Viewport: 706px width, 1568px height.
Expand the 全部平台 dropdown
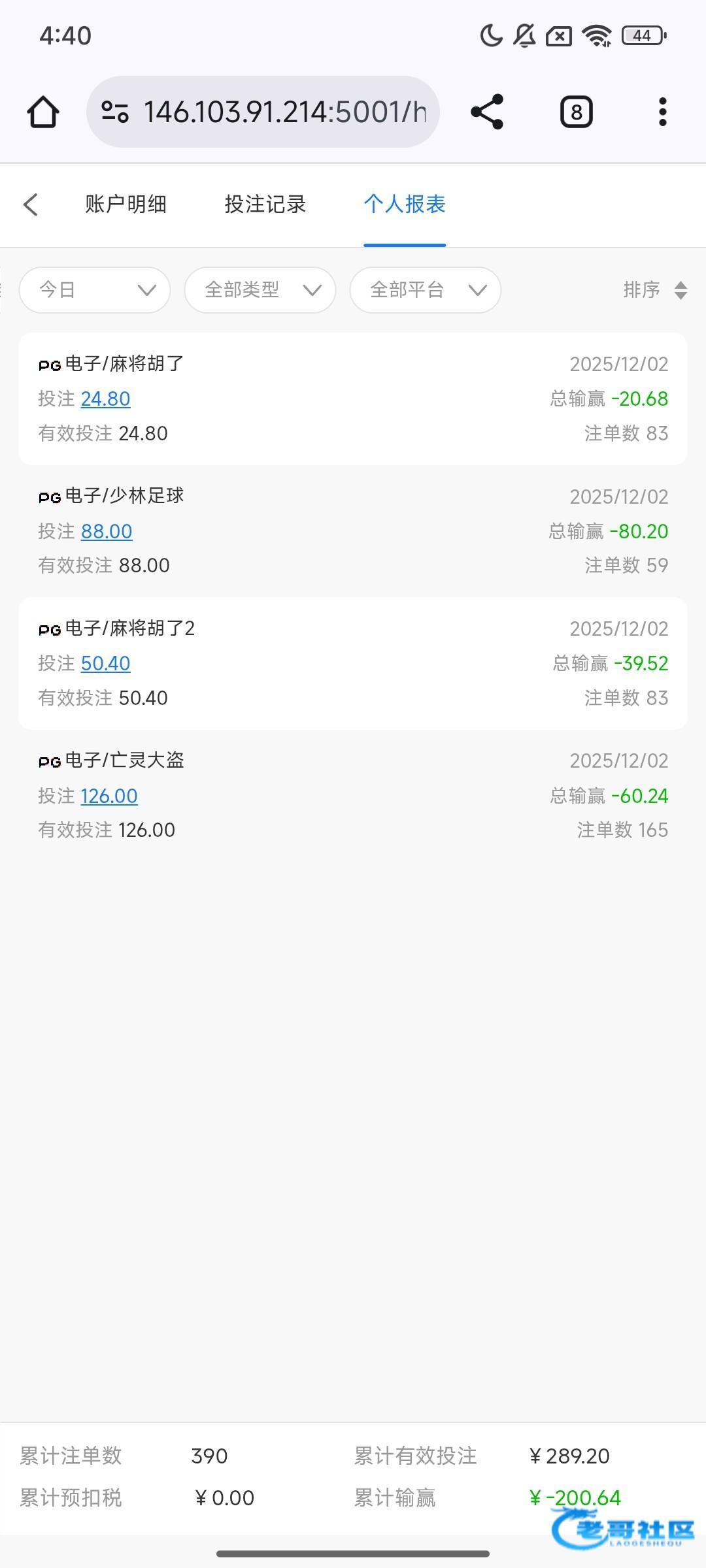click(426, 290)
